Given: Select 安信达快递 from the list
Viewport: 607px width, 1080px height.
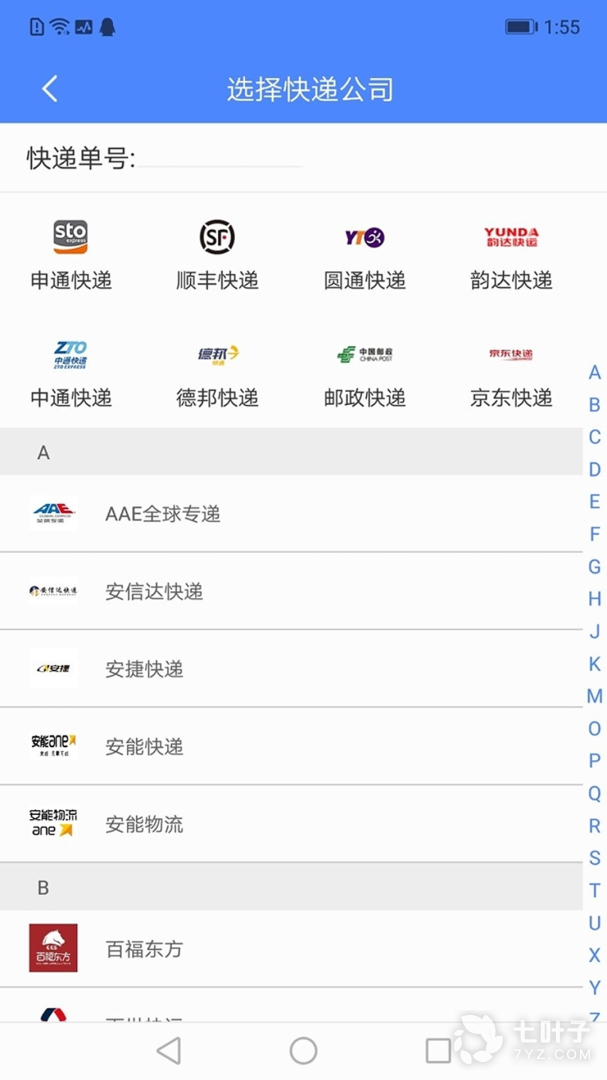Looking at the screenshot, I should pyautogui.click(x=290, y=591).
